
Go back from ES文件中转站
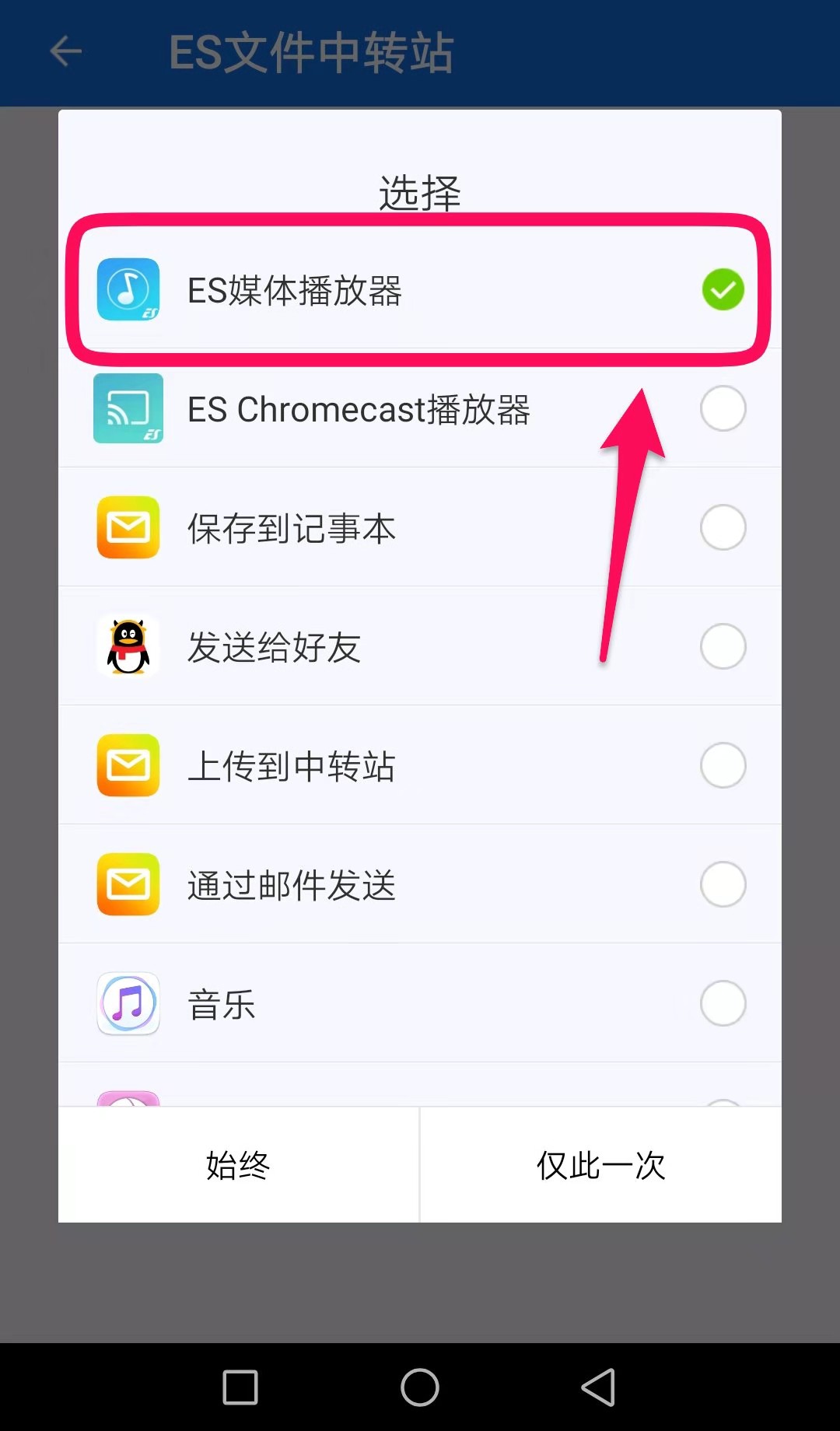tap(66, 52)
